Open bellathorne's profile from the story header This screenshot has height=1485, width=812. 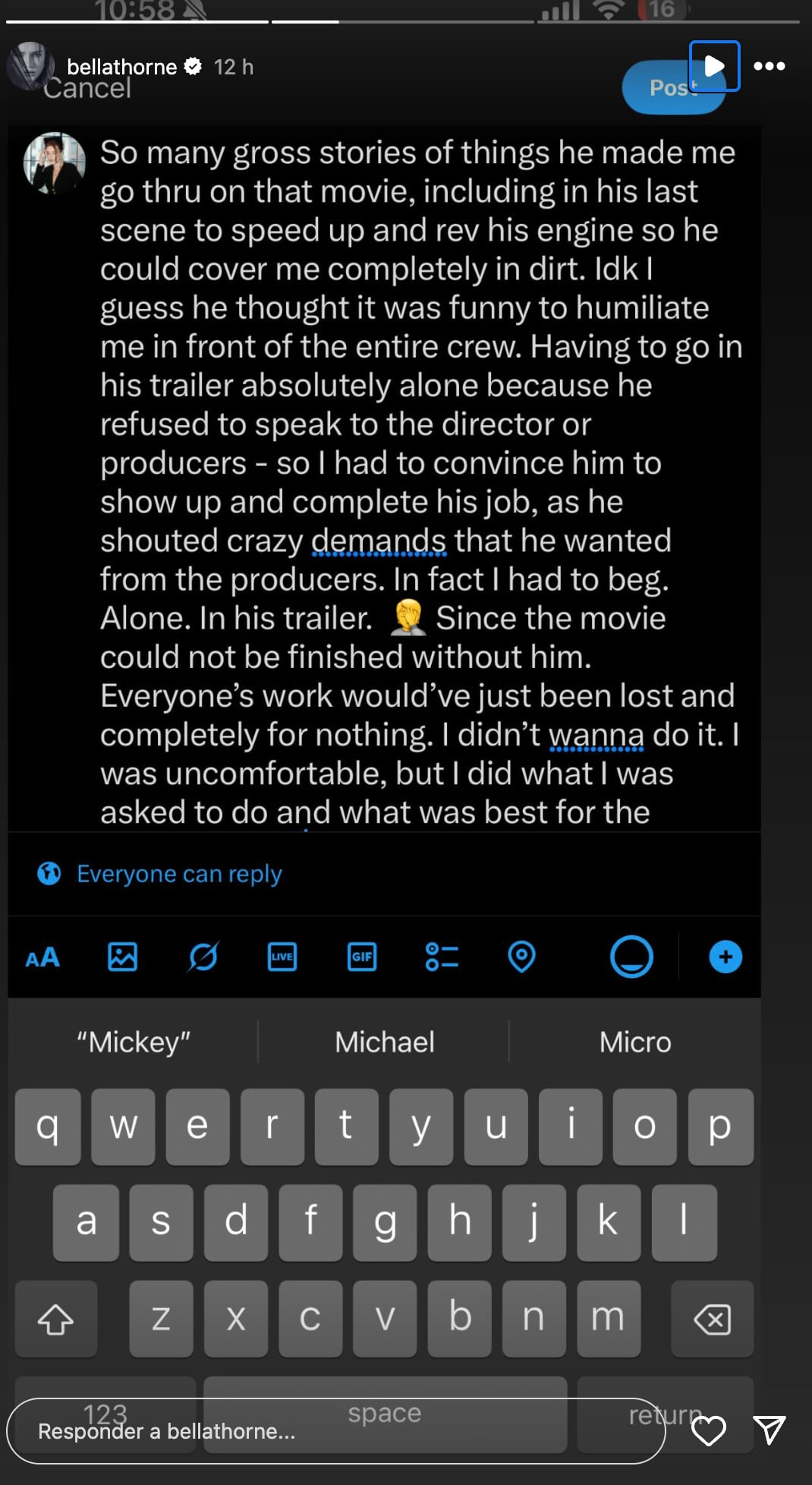(121, 67)
